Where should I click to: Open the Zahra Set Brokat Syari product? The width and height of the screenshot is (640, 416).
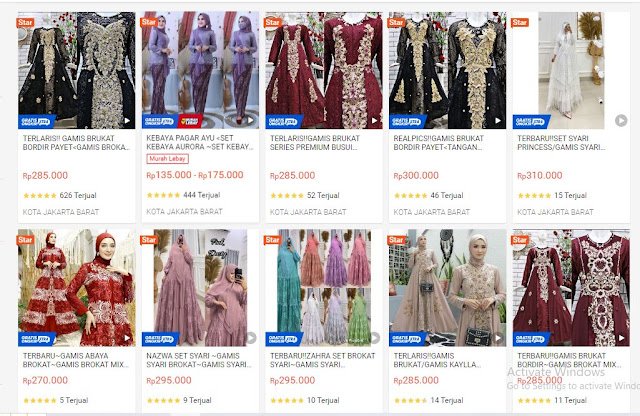pyautogui.click(x=324, y=290)
